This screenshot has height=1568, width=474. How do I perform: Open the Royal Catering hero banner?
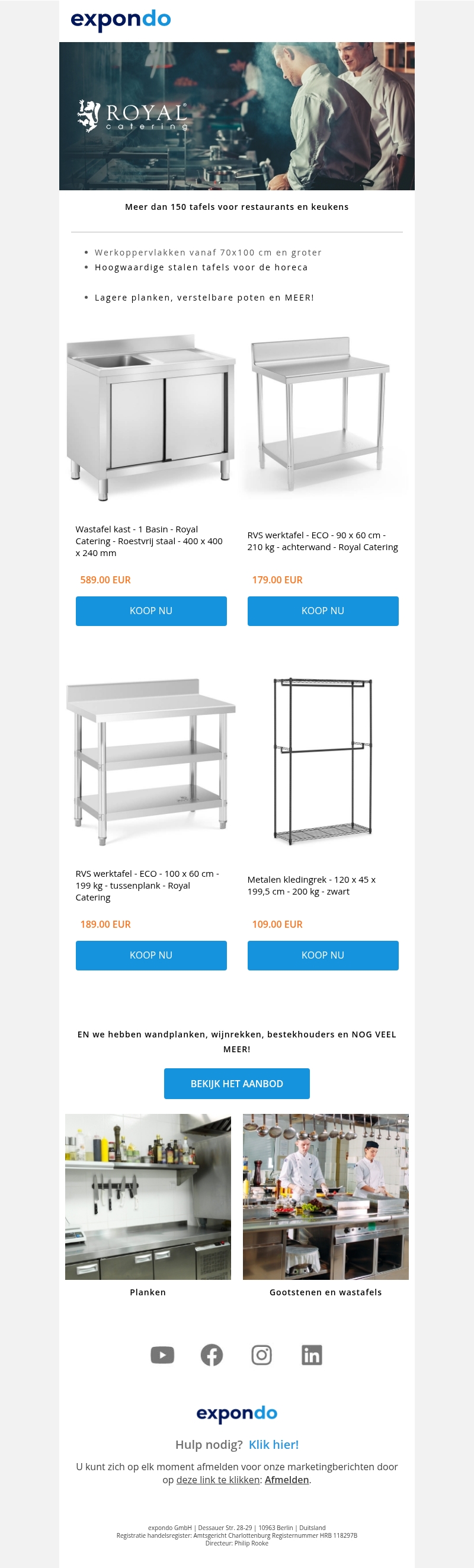pyautogui.click(x=236, y=116)
